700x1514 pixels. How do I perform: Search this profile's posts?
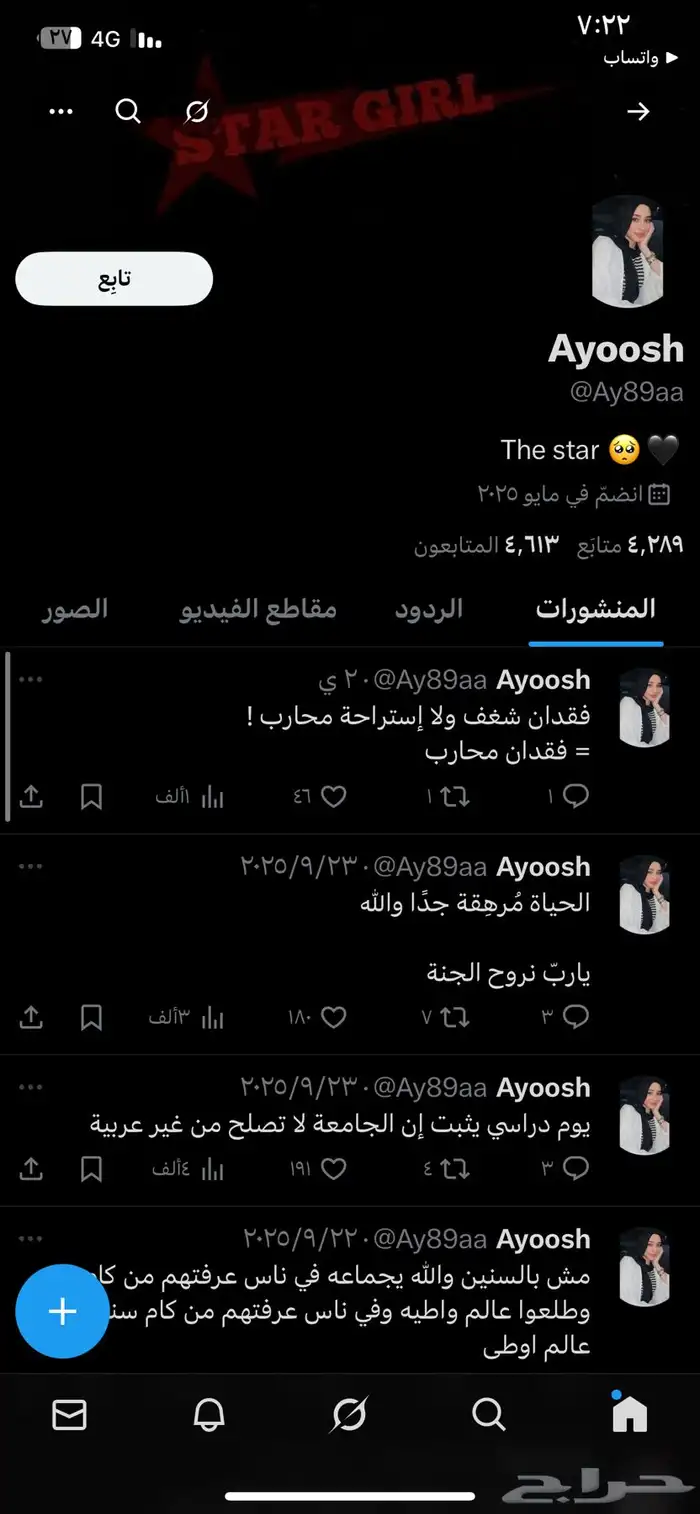pyautogui.click(x=128, y=111)
